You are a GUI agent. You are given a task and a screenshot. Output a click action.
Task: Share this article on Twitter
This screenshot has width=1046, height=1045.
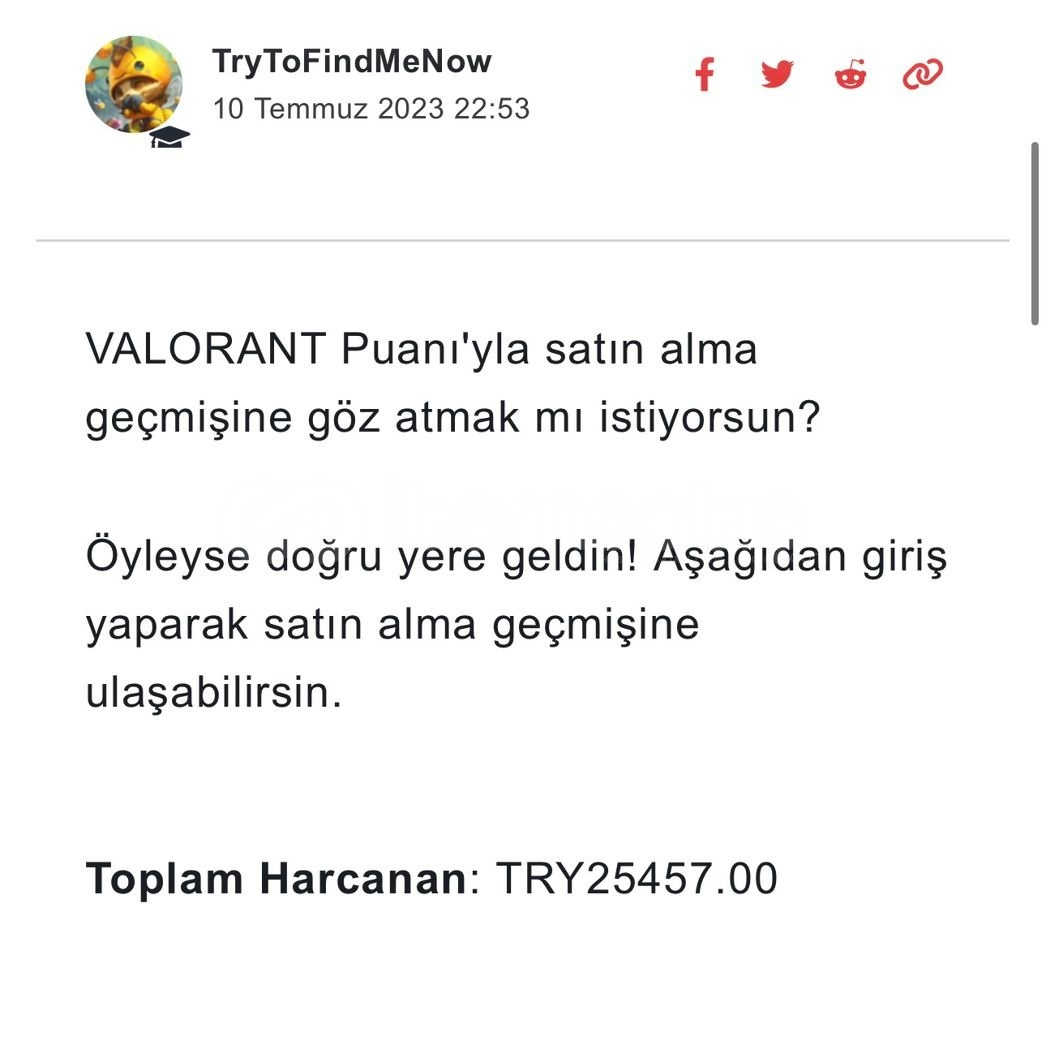click(777, 74)
